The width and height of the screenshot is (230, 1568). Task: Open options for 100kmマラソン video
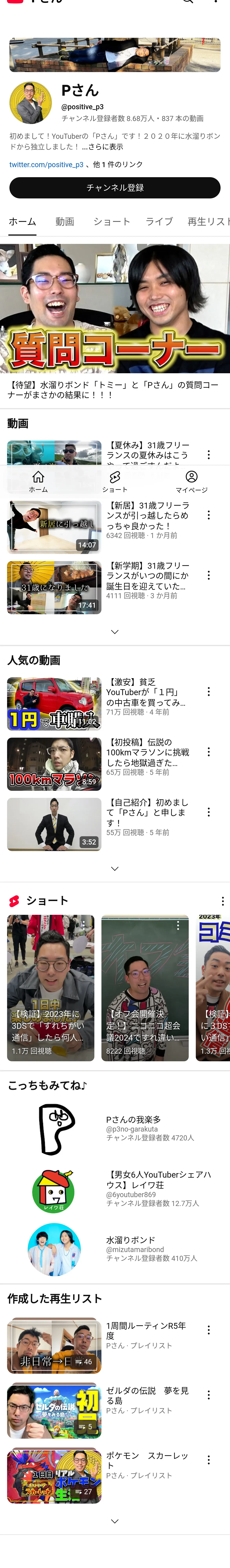209,752
